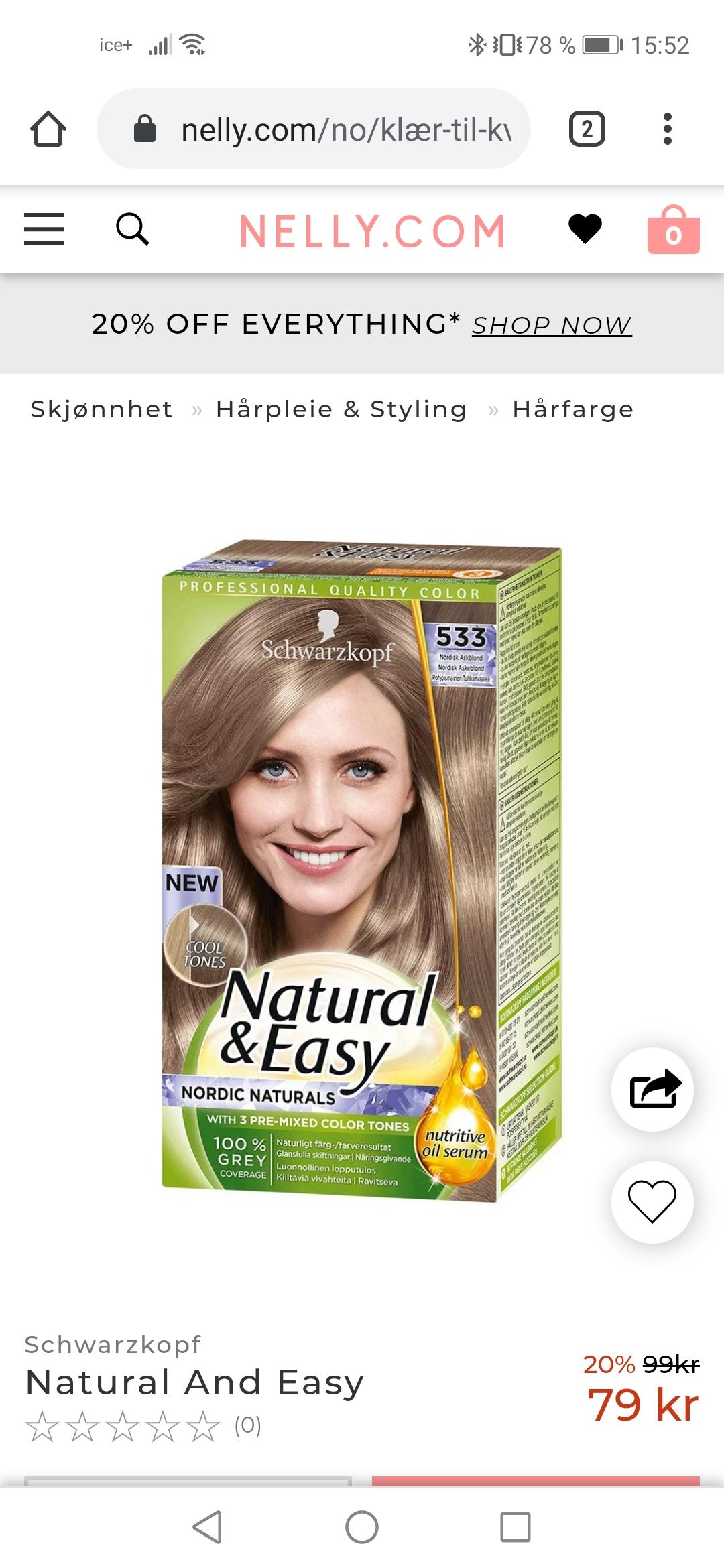Viewport: 724px width, 1568px height.
Task: Open the browser overflow menu
Action: pos(667,129)
